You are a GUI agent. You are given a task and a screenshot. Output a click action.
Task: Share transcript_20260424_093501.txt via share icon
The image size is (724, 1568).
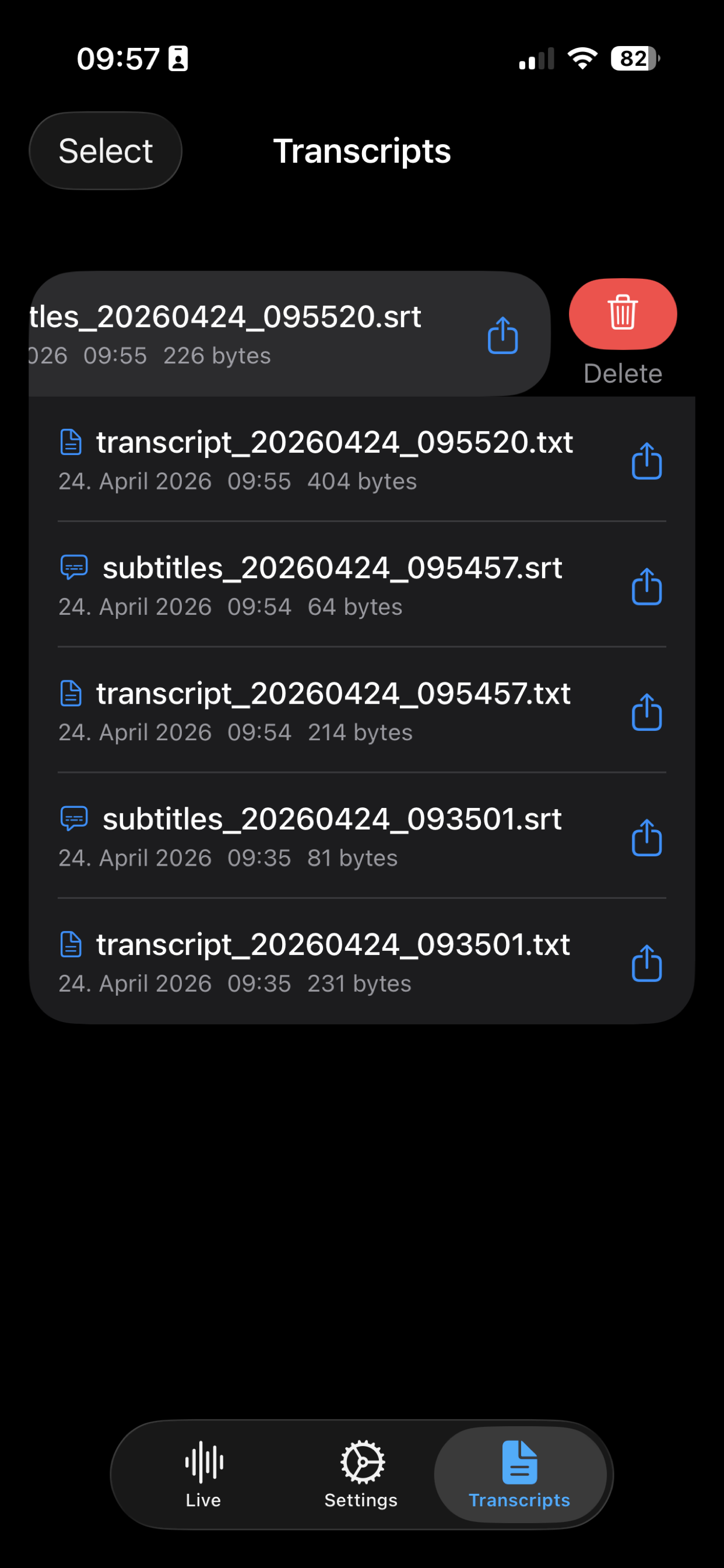(x=646, y=964)
